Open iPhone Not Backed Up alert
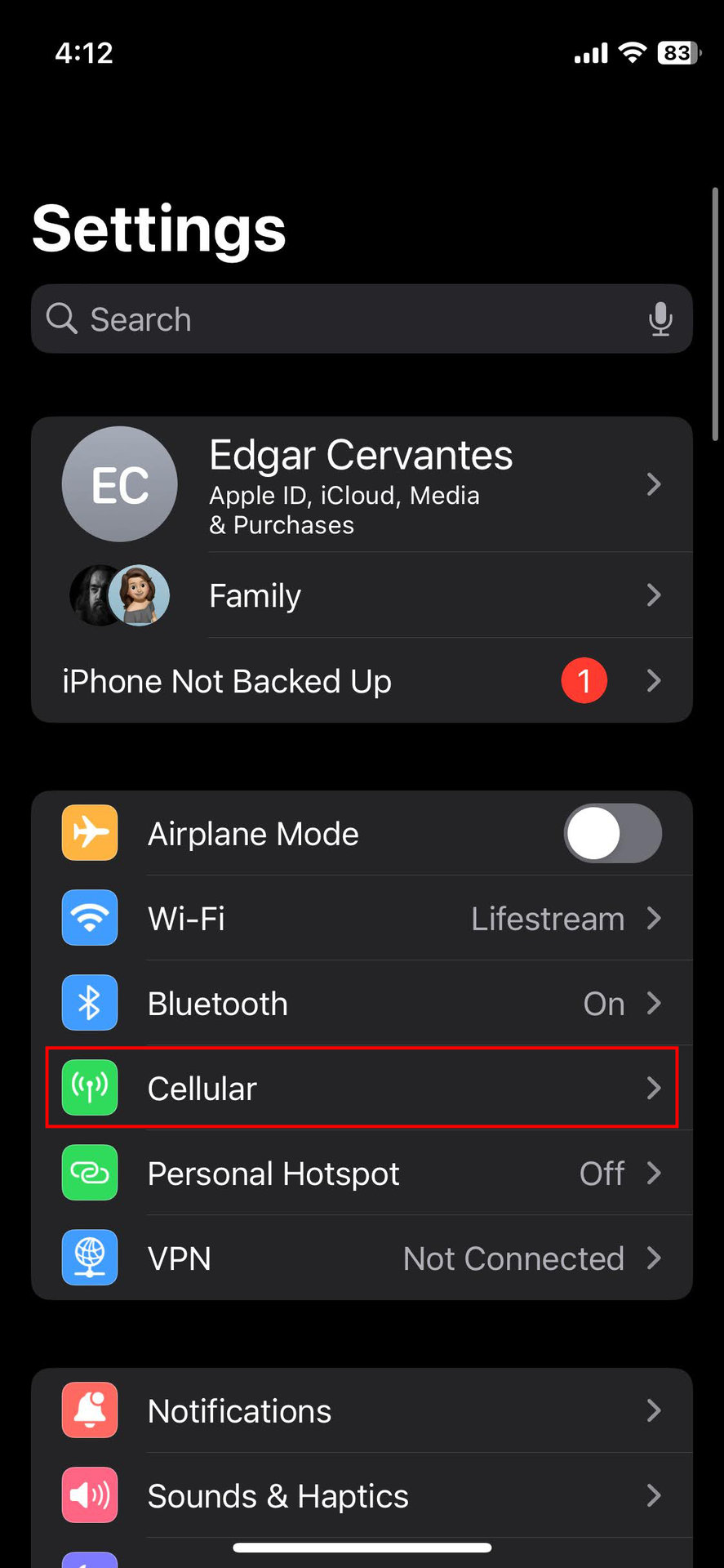This screenshot has height=1568, width=724. point(362,681)
